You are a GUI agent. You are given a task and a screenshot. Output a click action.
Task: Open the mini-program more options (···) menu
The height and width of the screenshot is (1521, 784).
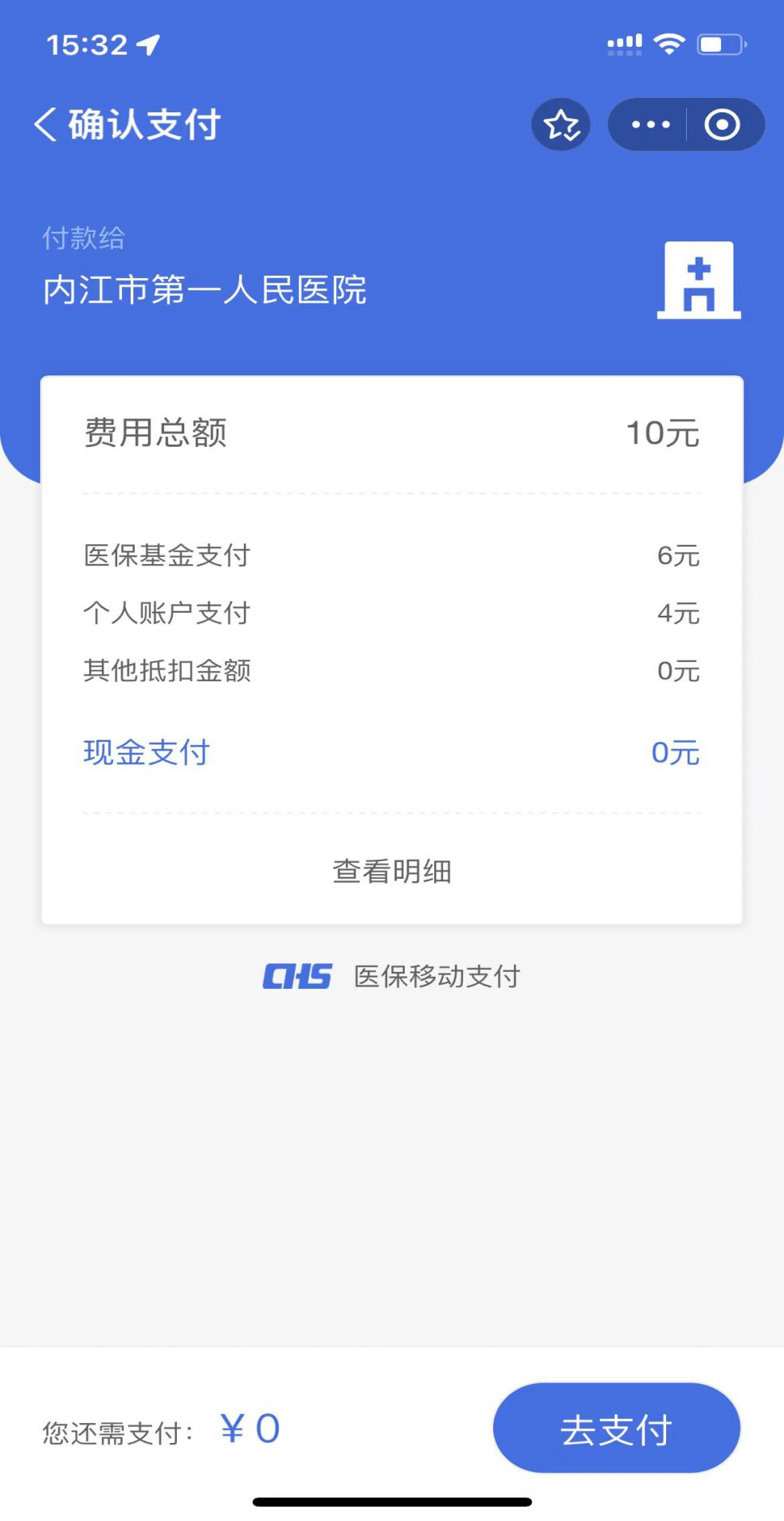pos(649,124)
